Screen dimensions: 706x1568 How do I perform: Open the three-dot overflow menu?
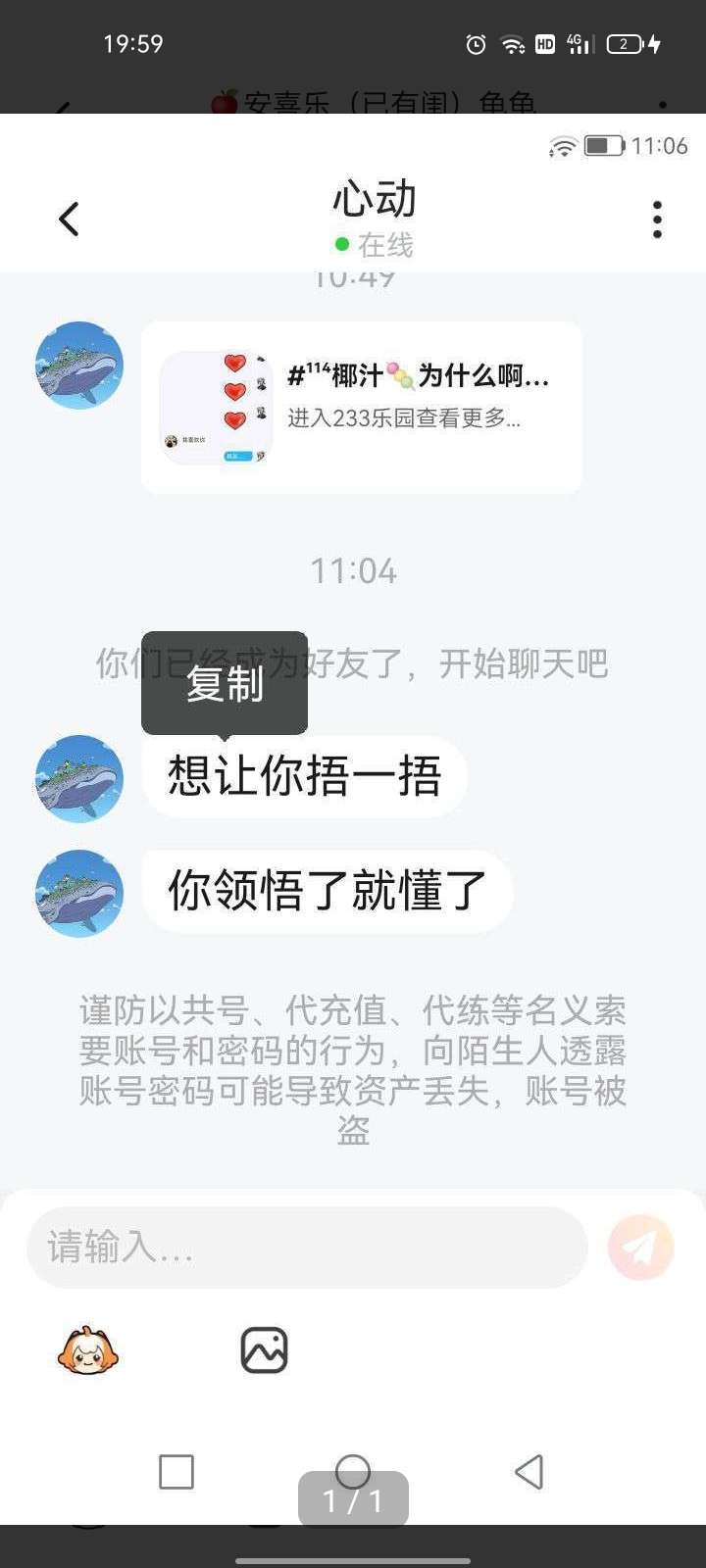657,220
